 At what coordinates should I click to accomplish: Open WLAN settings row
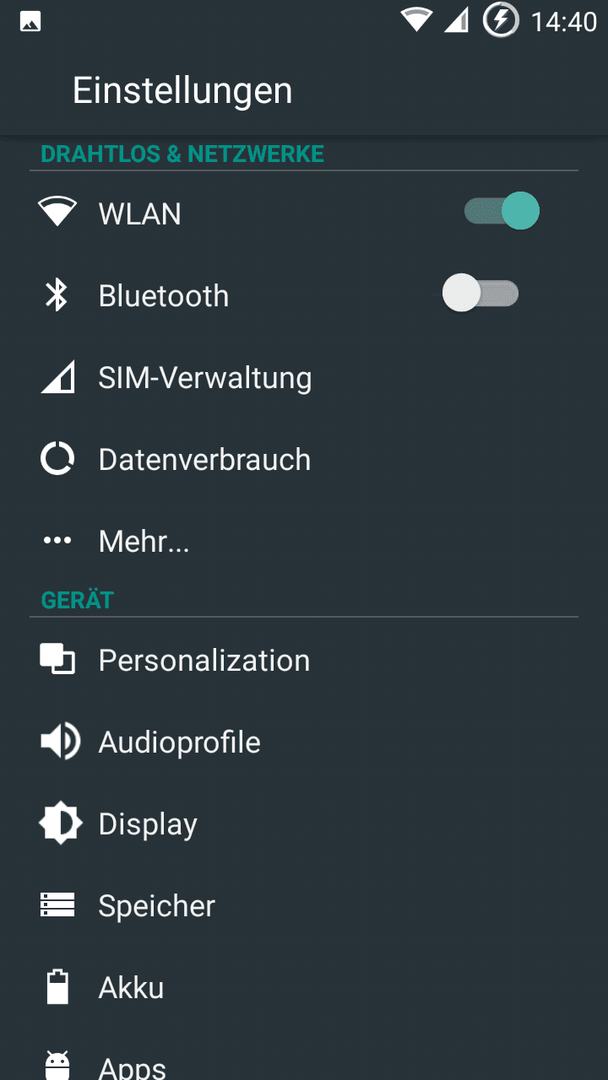tap(304, 214)
